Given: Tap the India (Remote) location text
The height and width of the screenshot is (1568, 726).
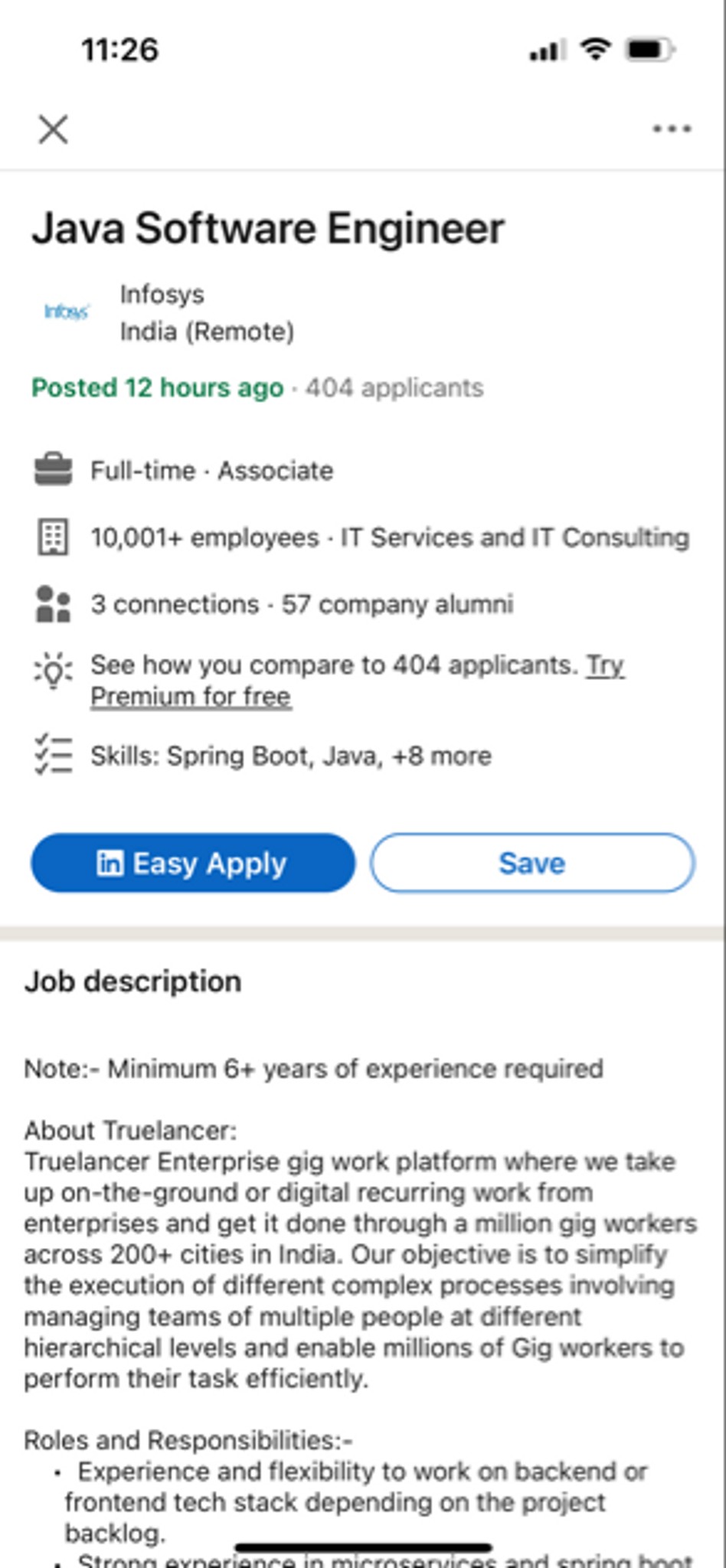Looking at the screenshot, I should (x=208, y=332).
